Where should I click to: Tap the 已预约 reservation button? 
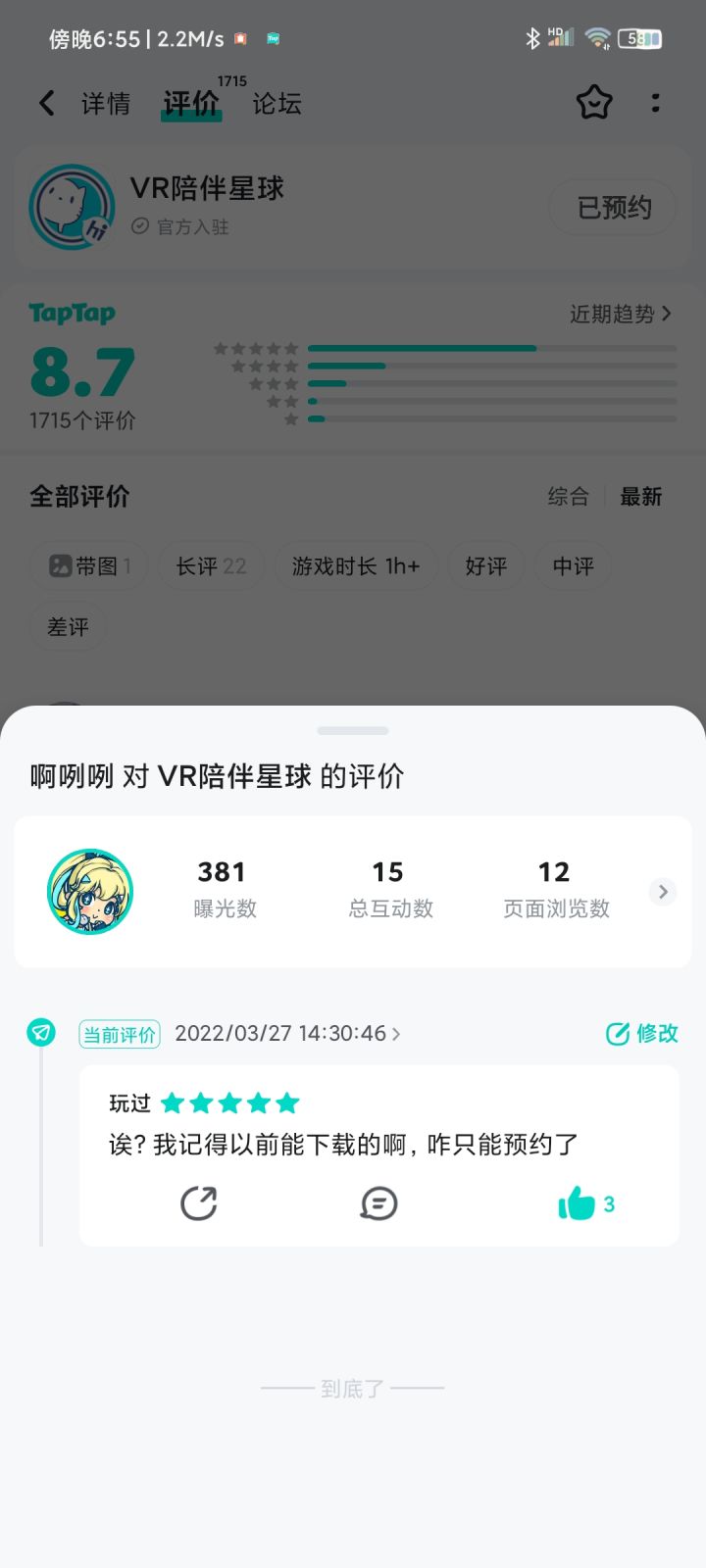(612, 207)
